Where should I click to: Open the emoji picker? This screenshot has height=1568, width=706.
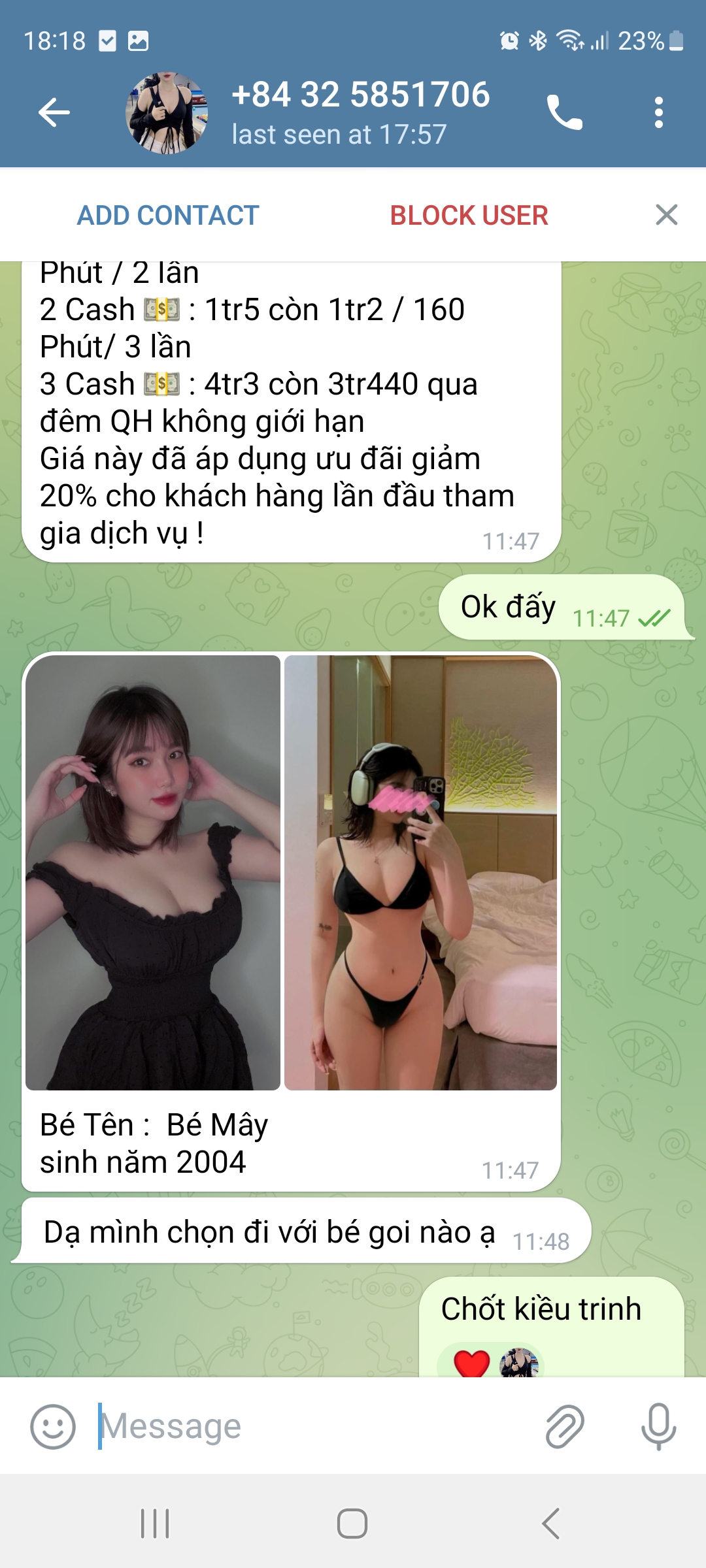(x=53, y=1426)
